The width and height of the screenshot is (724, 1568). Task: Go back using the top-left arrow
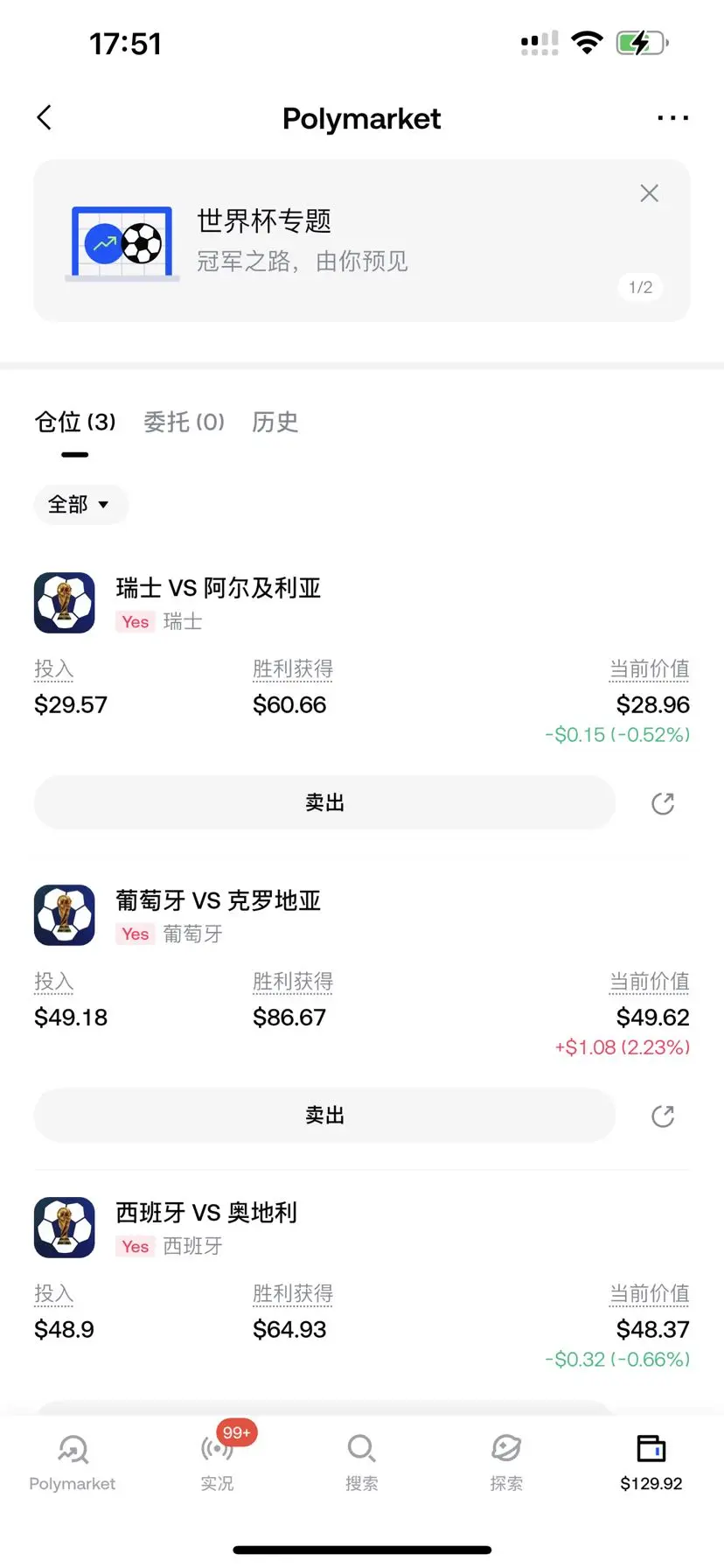coord(45,118)
